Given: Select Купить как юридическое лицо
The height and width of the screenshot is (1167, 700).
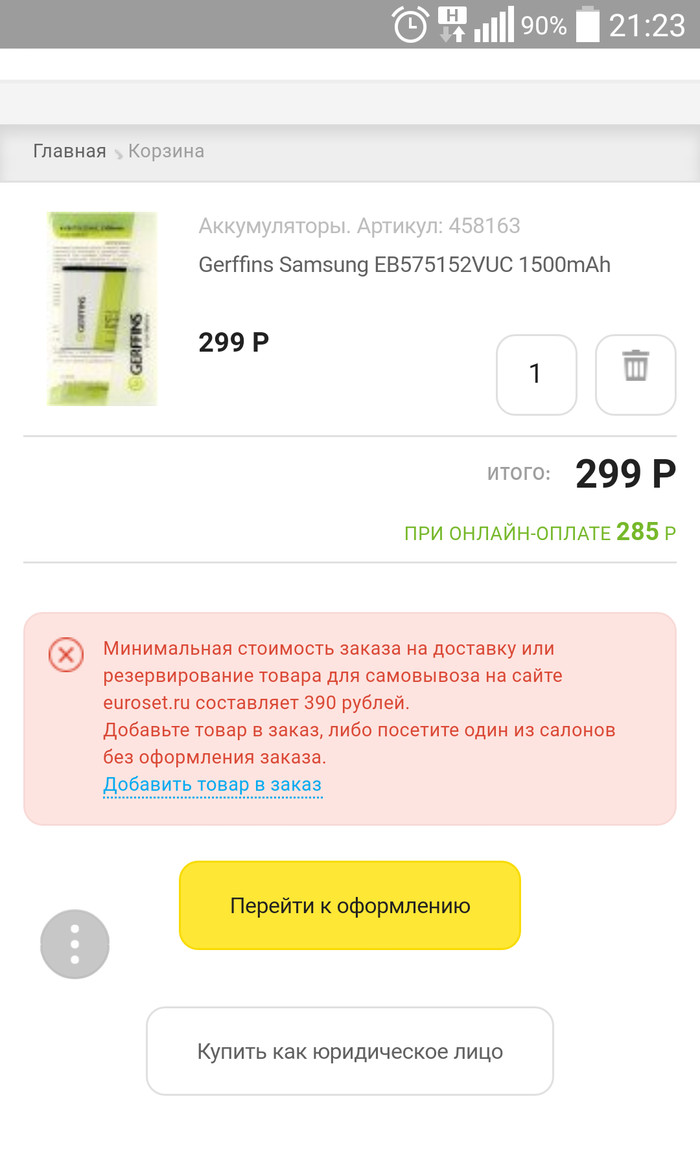Looking at the screenshot, I should (350, 1051).
